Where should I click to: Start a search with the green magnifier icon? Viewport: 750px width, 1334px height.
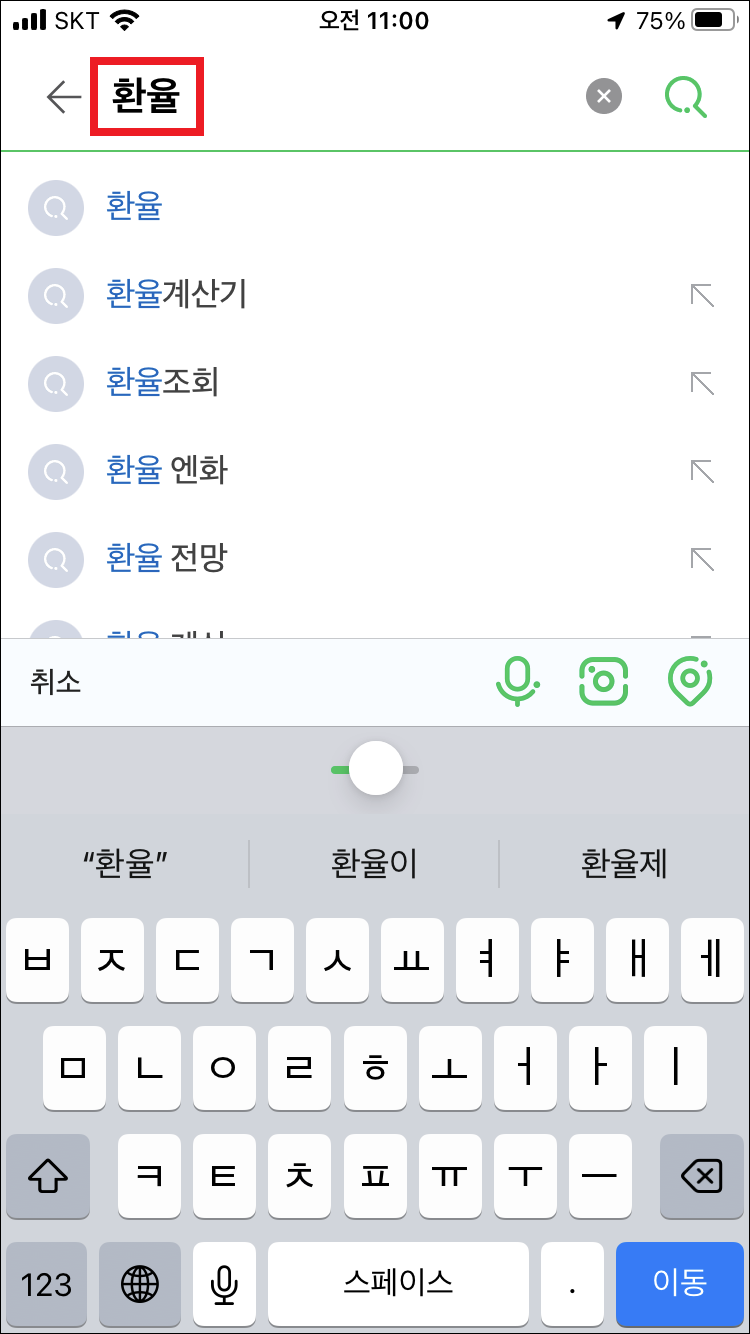[685, 96]
